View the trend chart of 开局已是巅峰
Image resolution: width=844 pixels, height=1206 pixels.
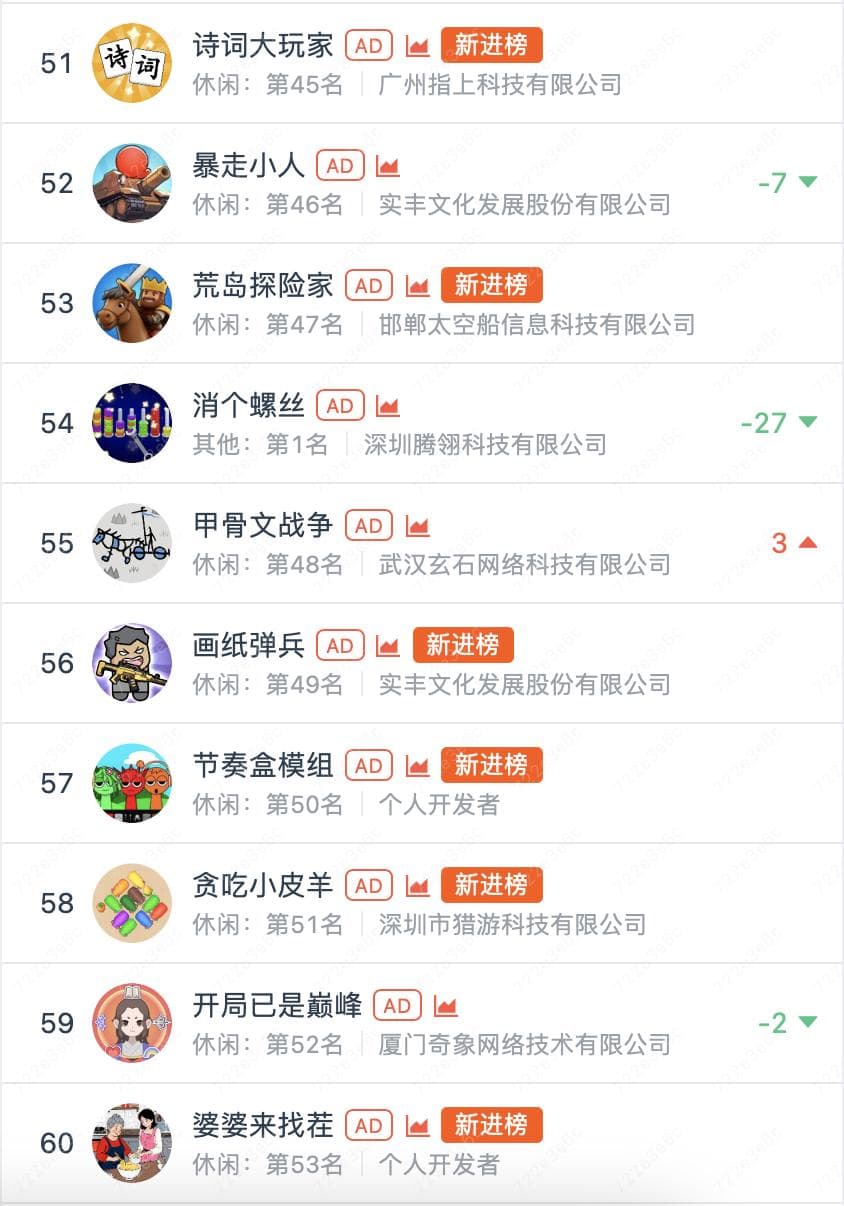click(445, 1006)
